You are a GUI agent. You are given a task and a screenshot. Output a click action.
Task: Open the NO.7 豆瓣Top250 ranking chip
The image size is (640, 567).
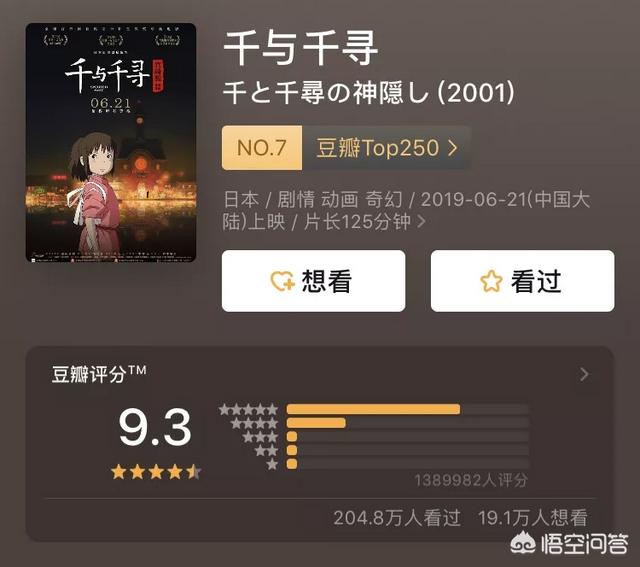pyautogui.click(x=346, y=148)
